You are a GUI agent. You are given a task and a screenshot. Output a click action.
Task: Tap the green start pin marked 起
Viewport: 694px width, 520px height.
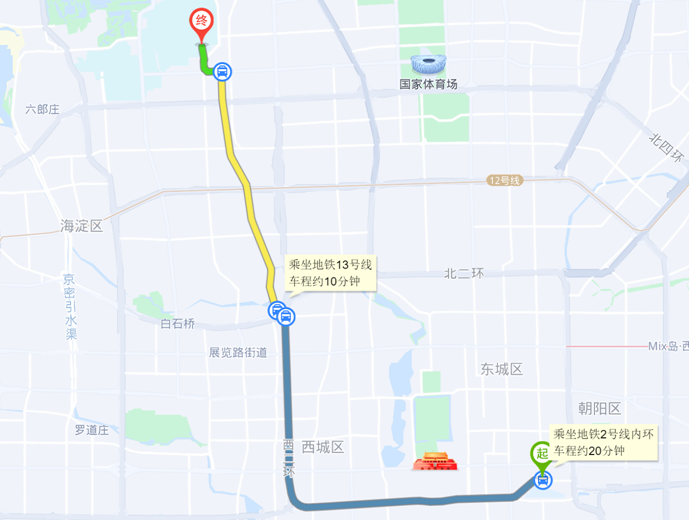tap(541, 455)
